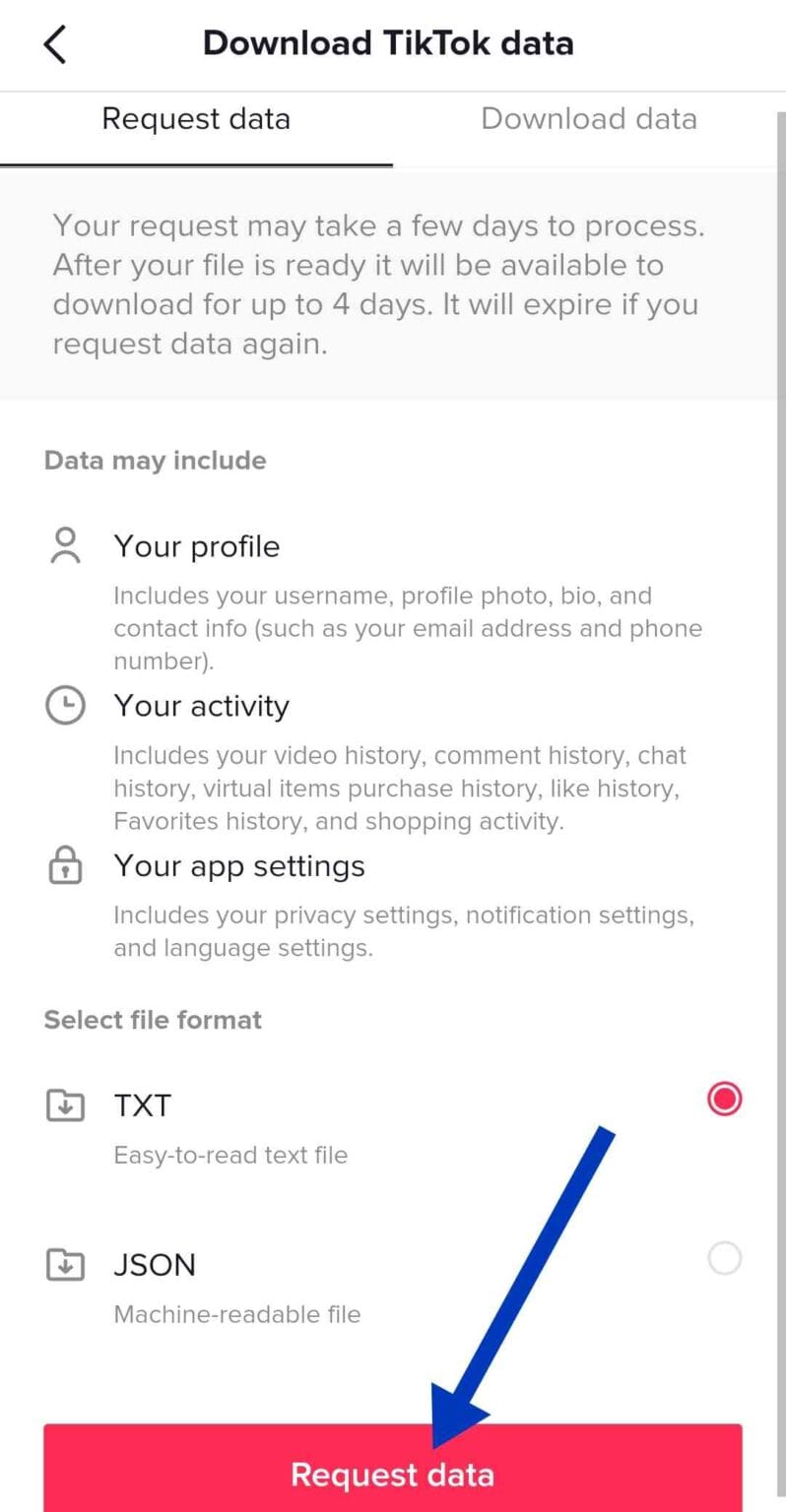Switch to the Download data tab
Image resolution: width=786 pixels, height=1512 pixels.
point(588,118)
